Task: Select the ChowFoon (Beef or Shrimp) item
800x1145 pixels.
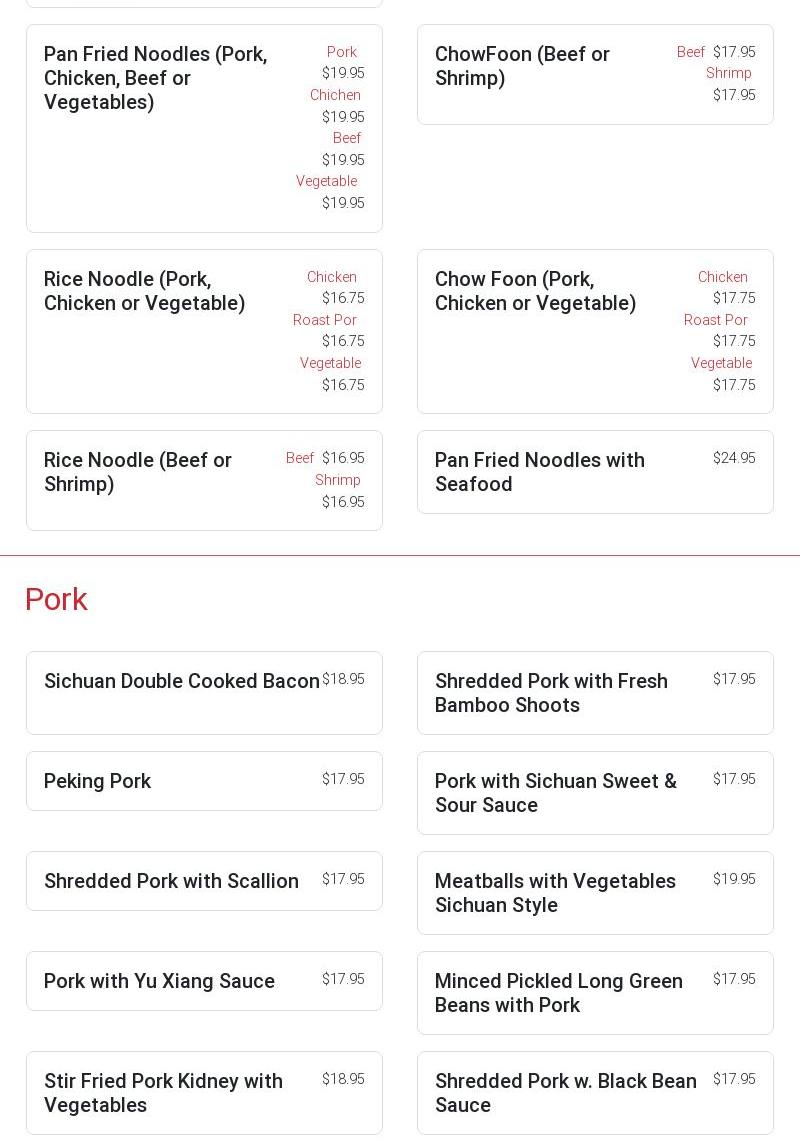Action: pos(522,66)
